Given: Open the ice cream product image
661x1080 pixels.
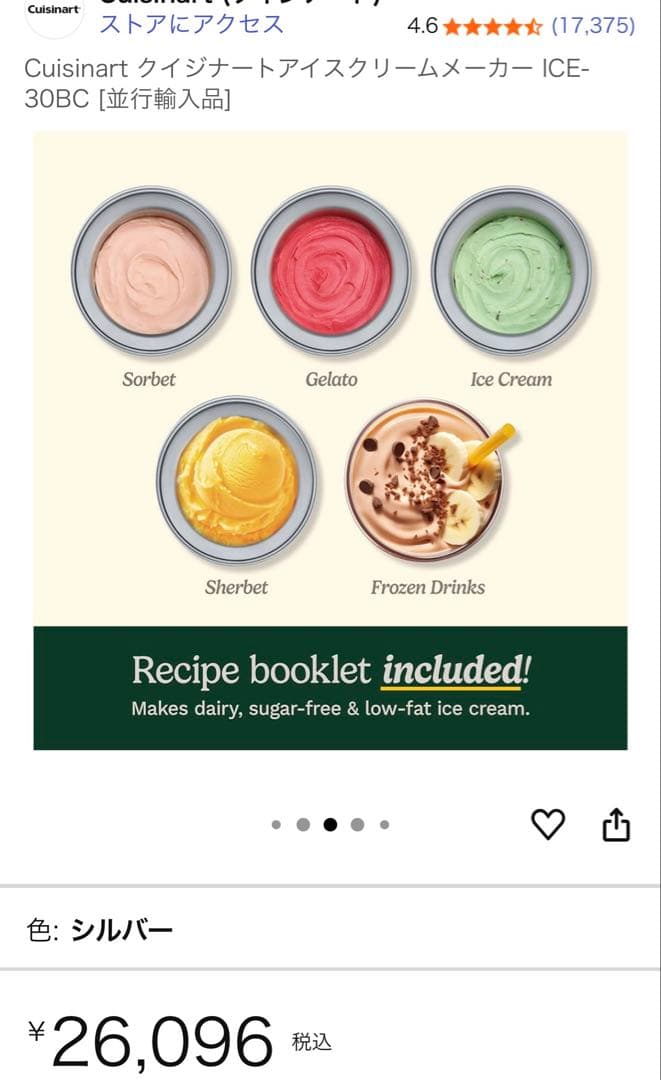Looking at the screenshot, I should (330, 440).
